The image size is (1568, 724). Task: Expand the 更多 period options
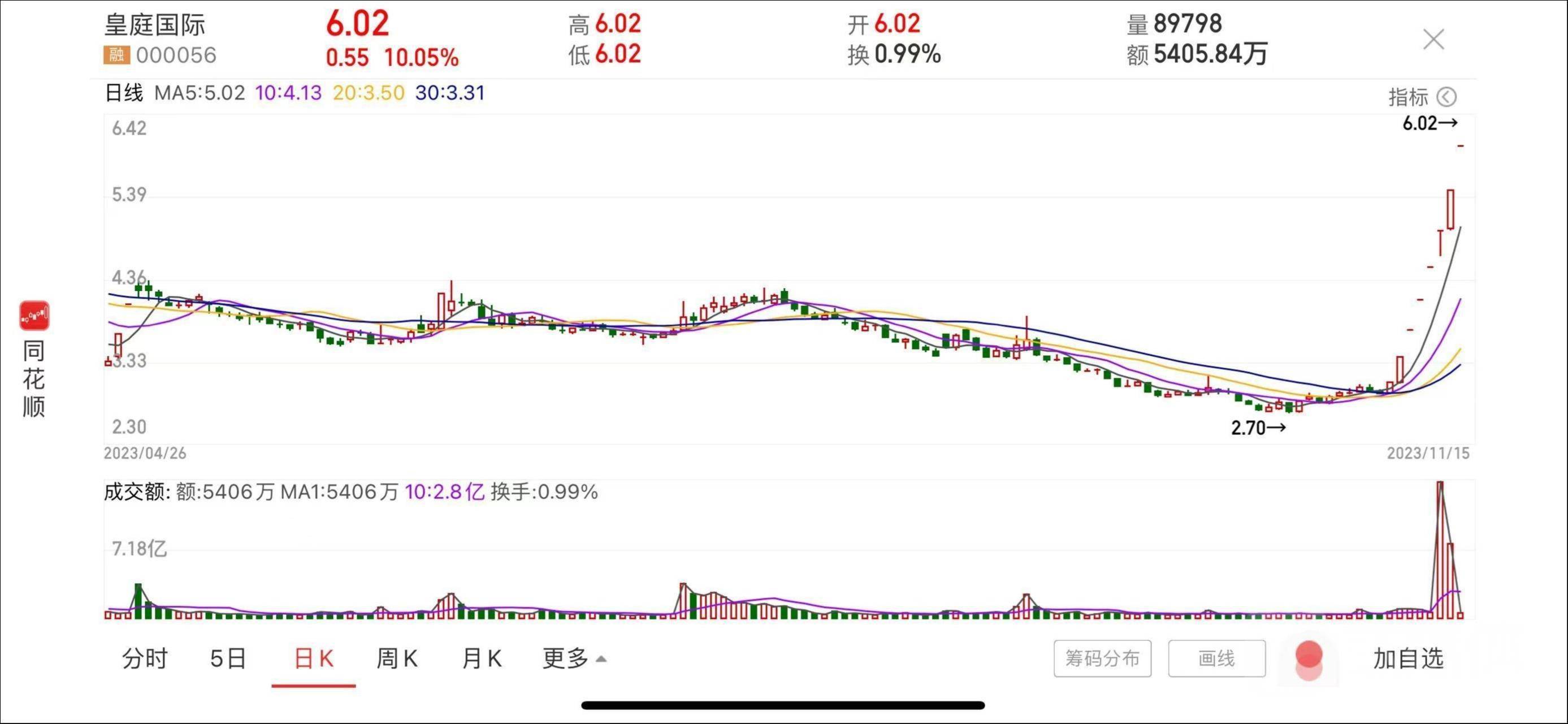574,658
